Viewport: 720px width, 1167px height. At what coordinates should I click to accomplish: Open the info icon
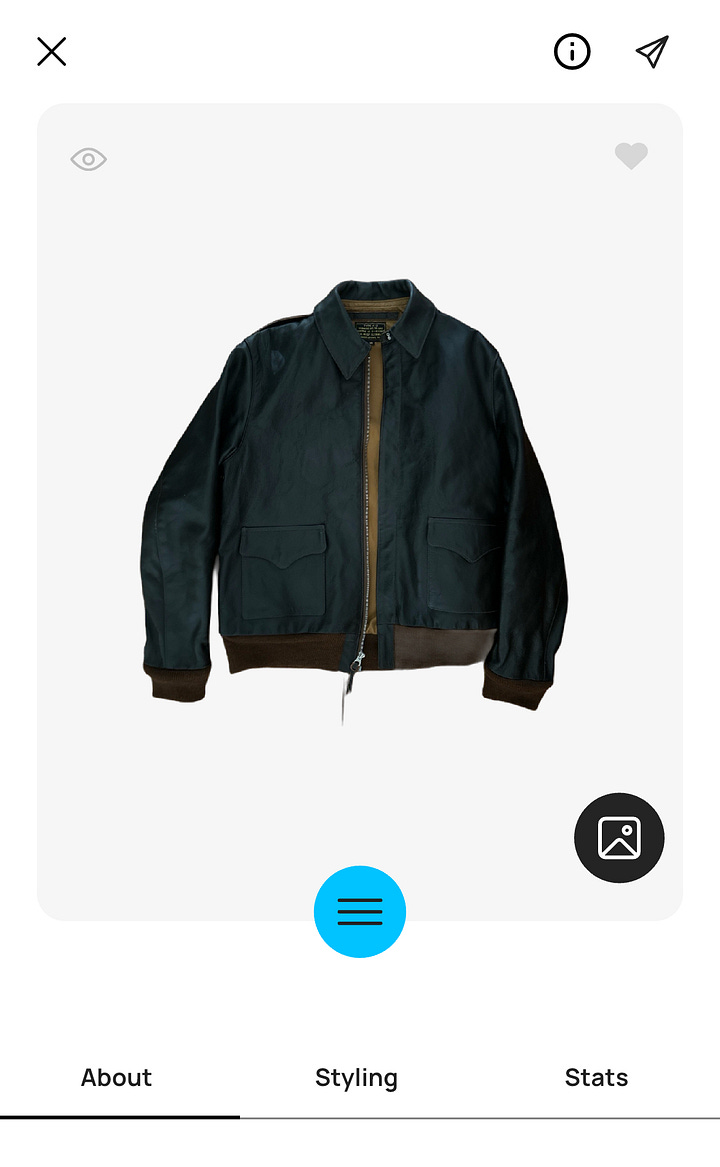[572, 51]
